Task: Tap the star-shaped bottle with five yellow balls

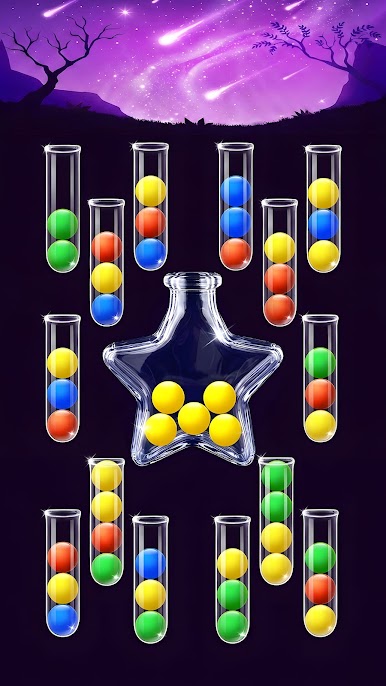Action: coord(193,370)
